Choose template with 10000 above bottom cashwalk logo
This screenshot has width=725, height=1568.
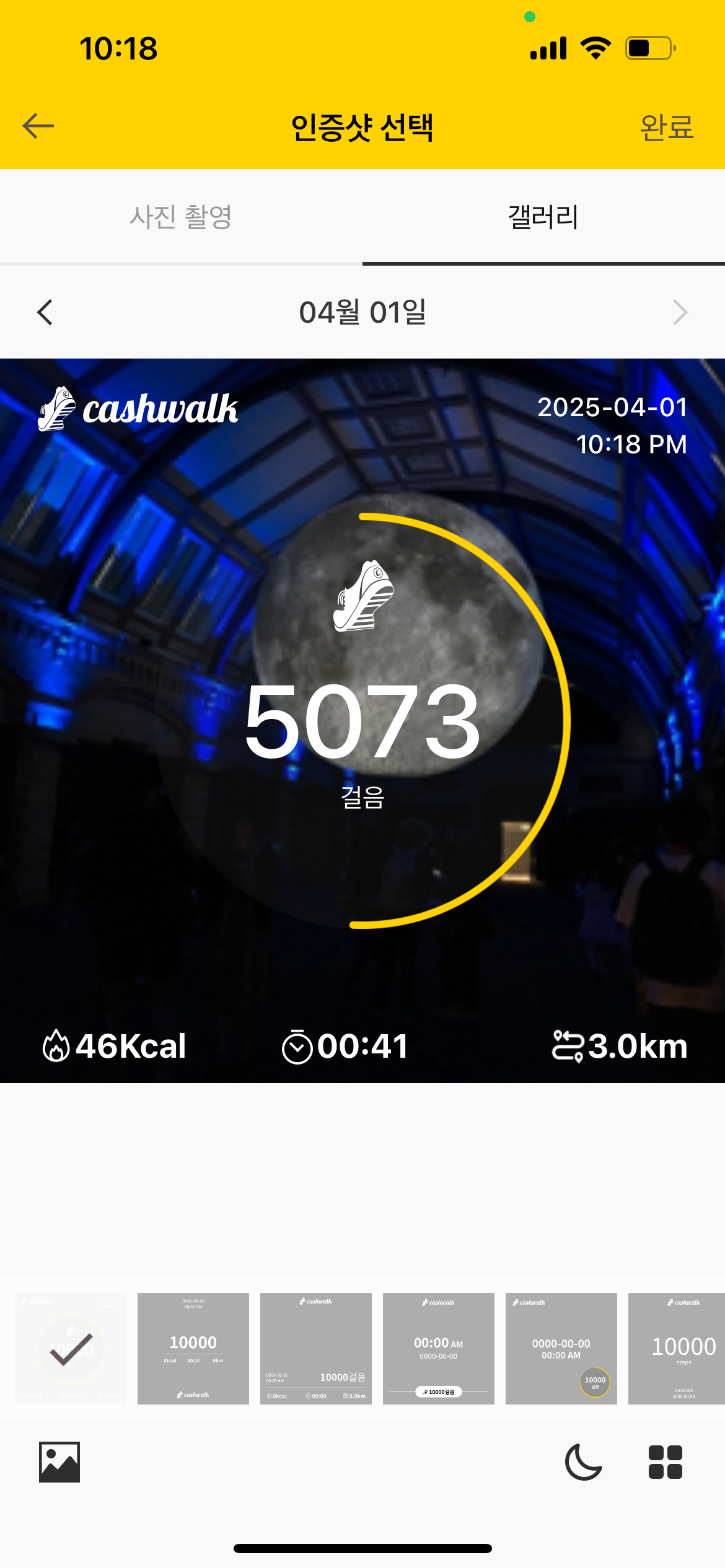coord(193,1348)
